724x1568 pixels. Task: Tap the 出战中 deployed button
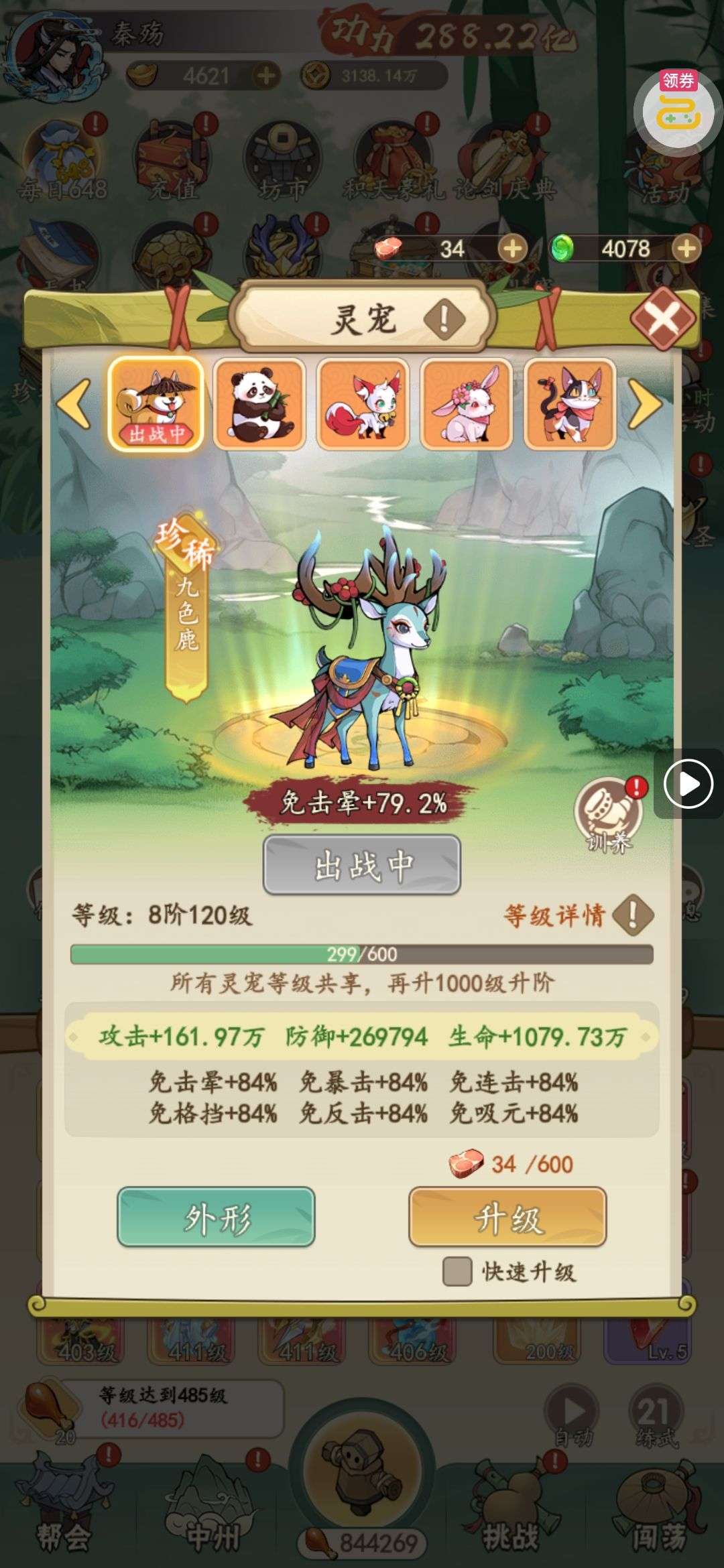click(362, 866)
